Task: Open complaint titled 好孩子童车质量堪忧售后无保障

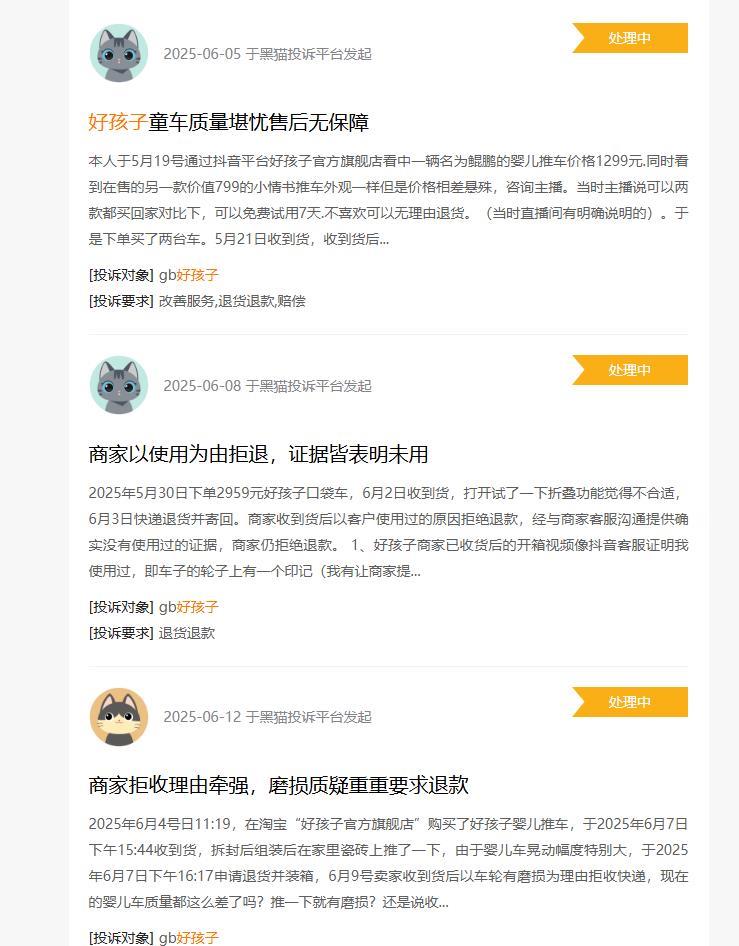Action: 229,122
